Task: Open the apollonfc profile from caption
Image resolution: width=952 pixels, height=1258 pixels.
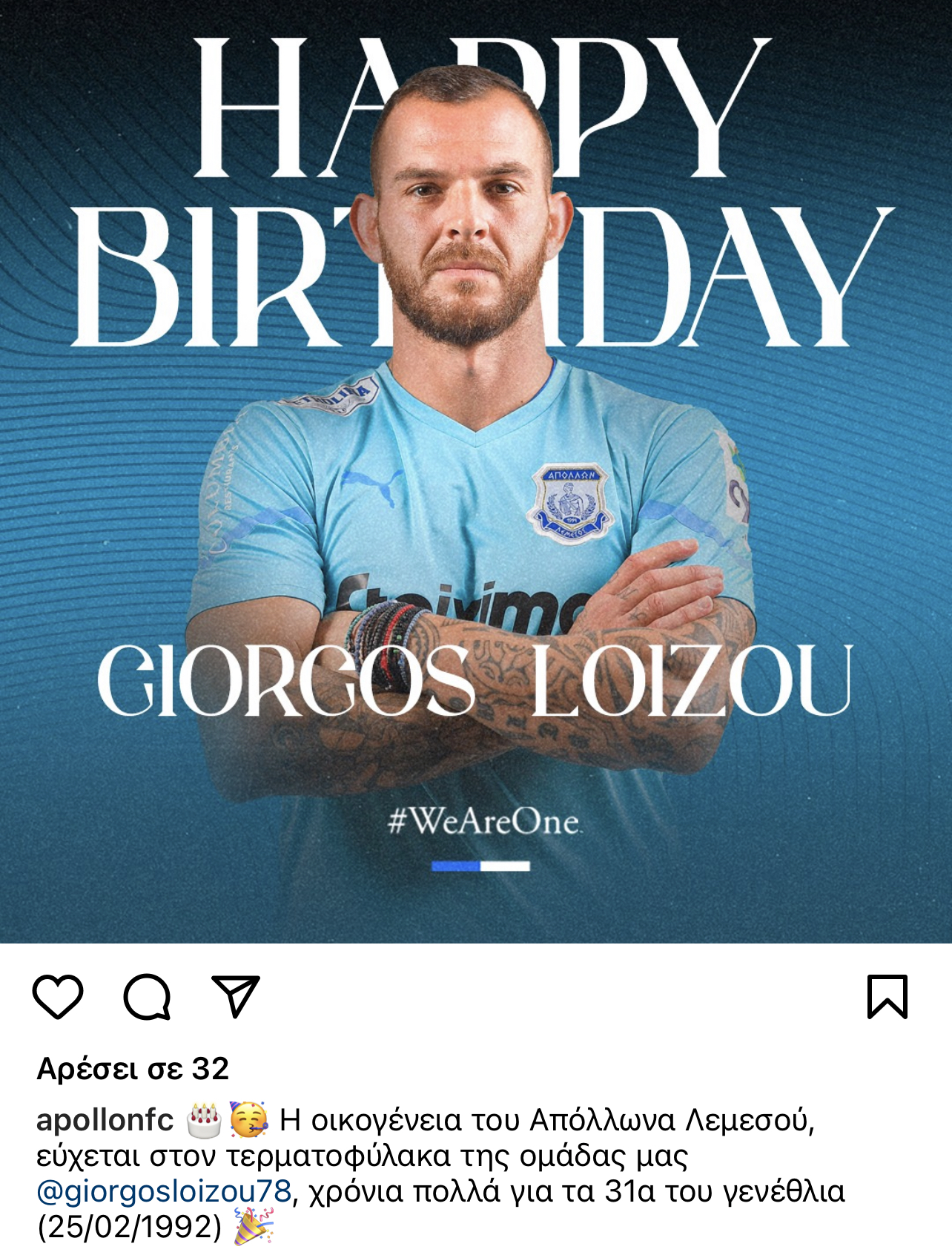Action: point(105,1119)
